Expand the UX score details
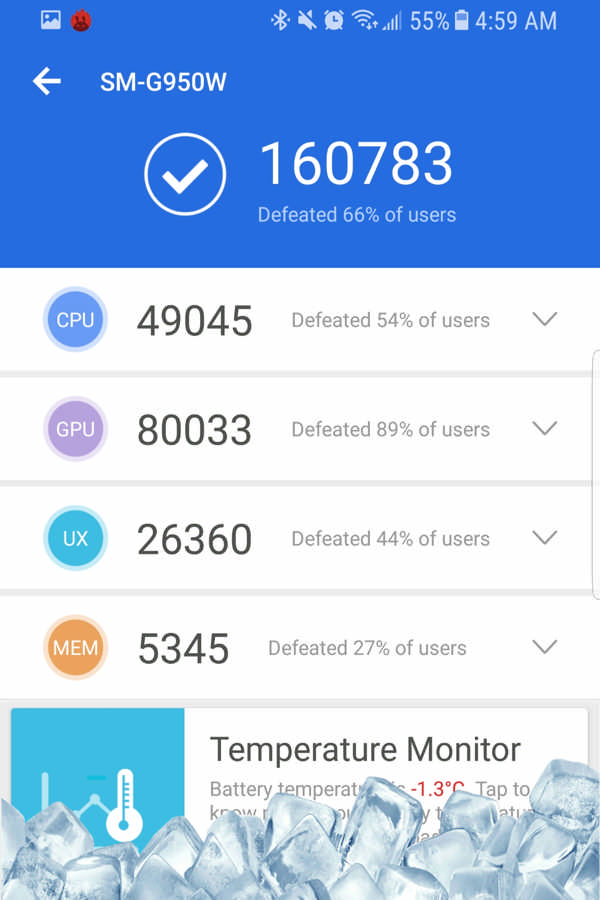This screenshot has height=900, width=600. (x=544, y=538)
